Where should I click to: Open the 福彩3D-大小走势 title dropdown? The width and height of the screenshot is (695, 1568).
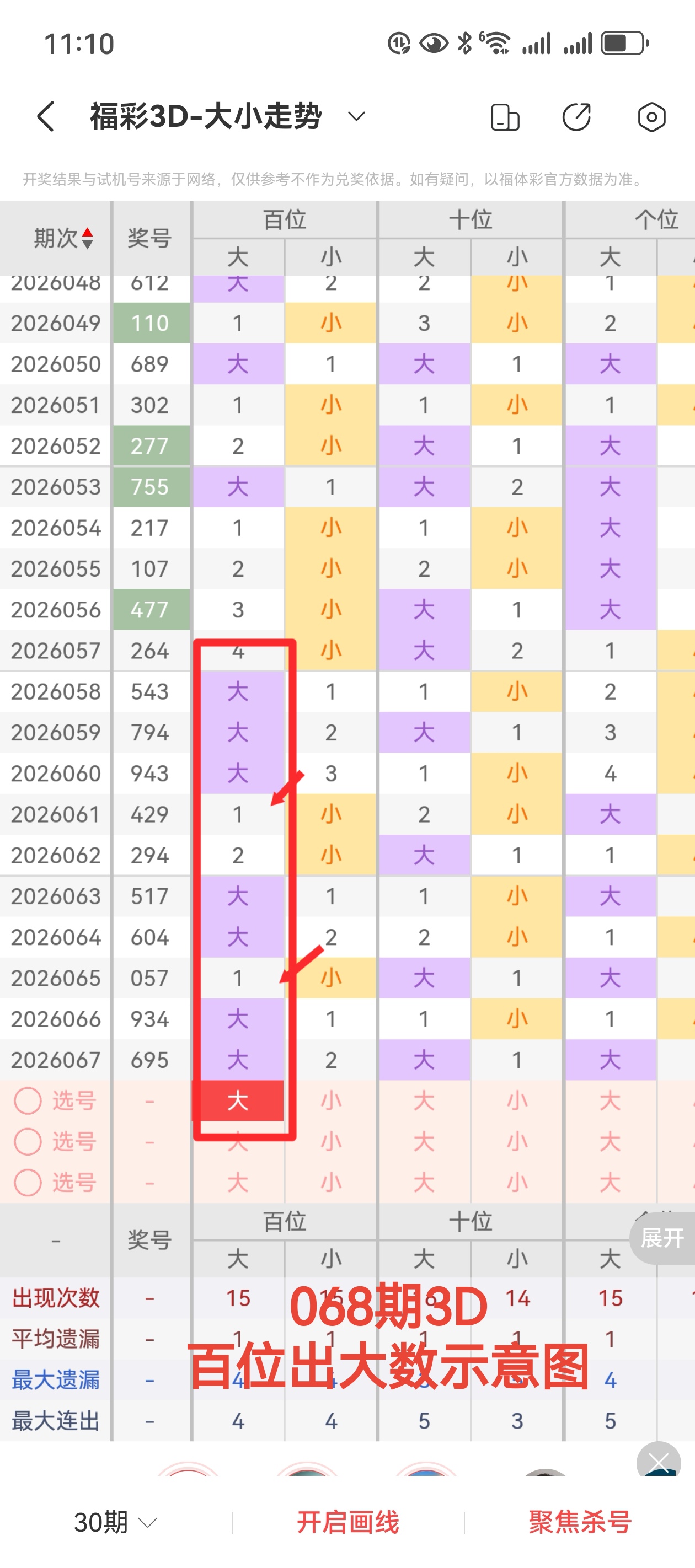356,116
